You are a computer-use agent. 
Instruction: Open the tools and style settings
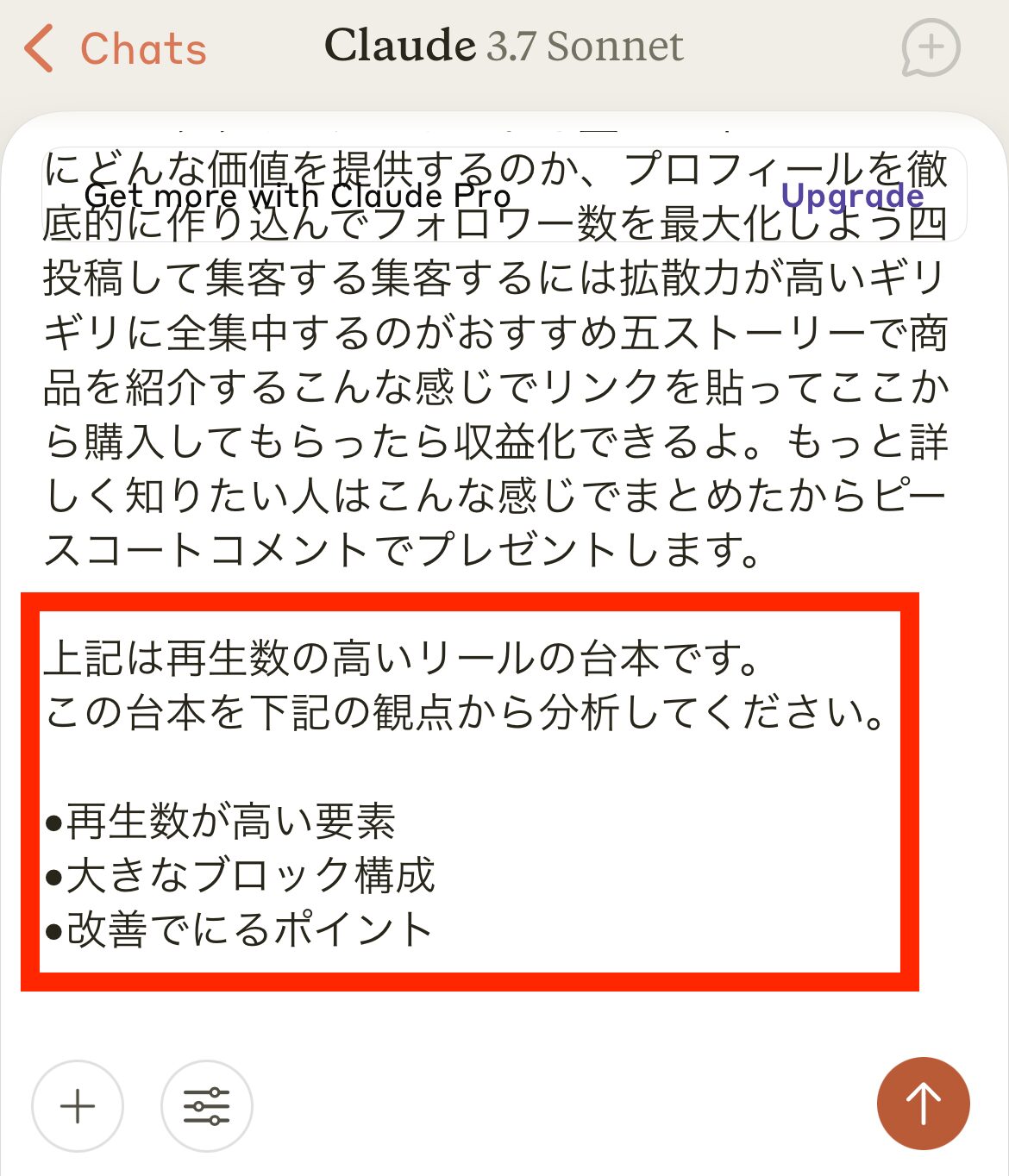(x=207, y=1106)
